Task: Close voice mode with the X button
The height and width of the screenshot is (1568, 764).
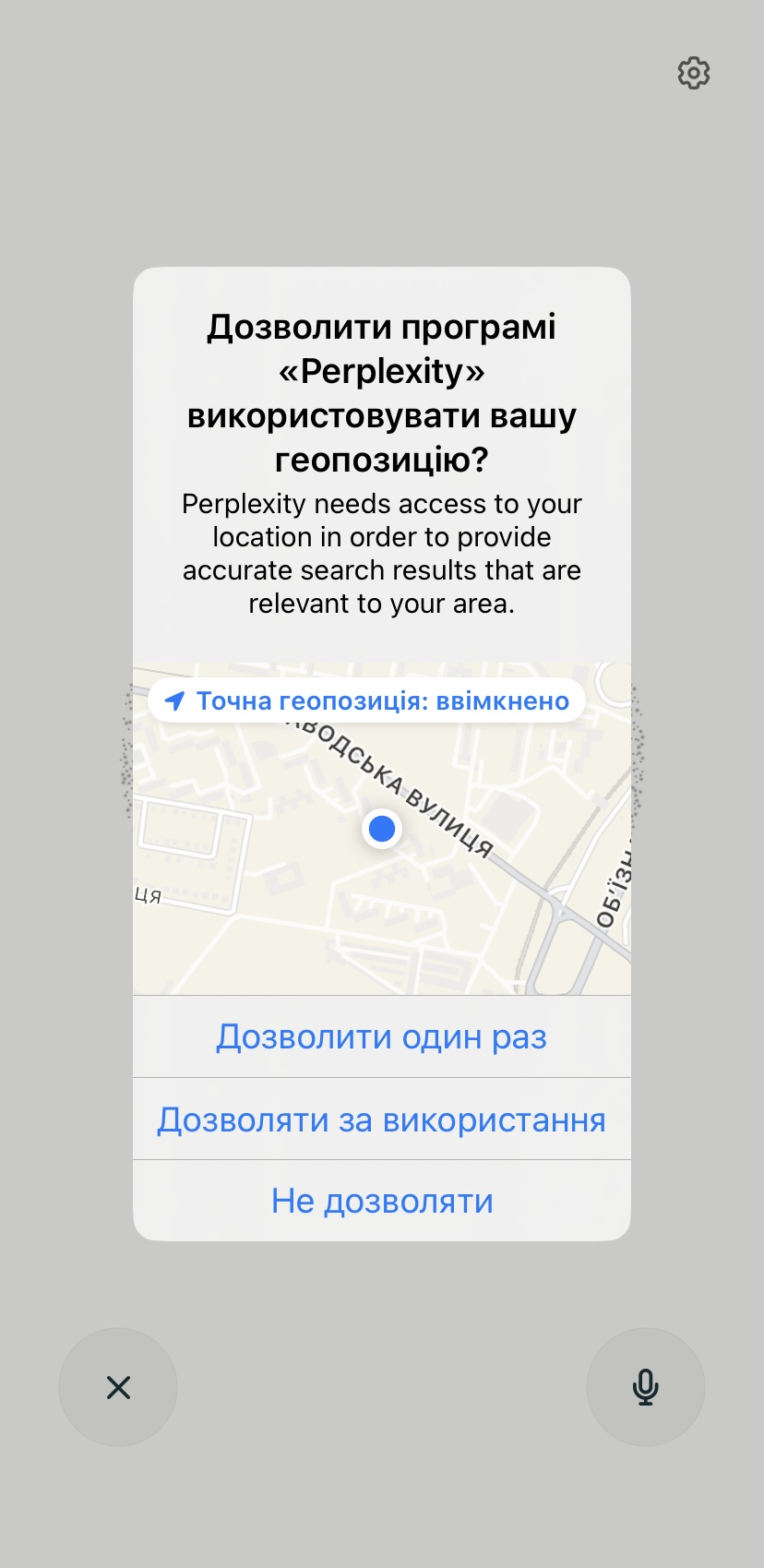Action: (118, 1387)
